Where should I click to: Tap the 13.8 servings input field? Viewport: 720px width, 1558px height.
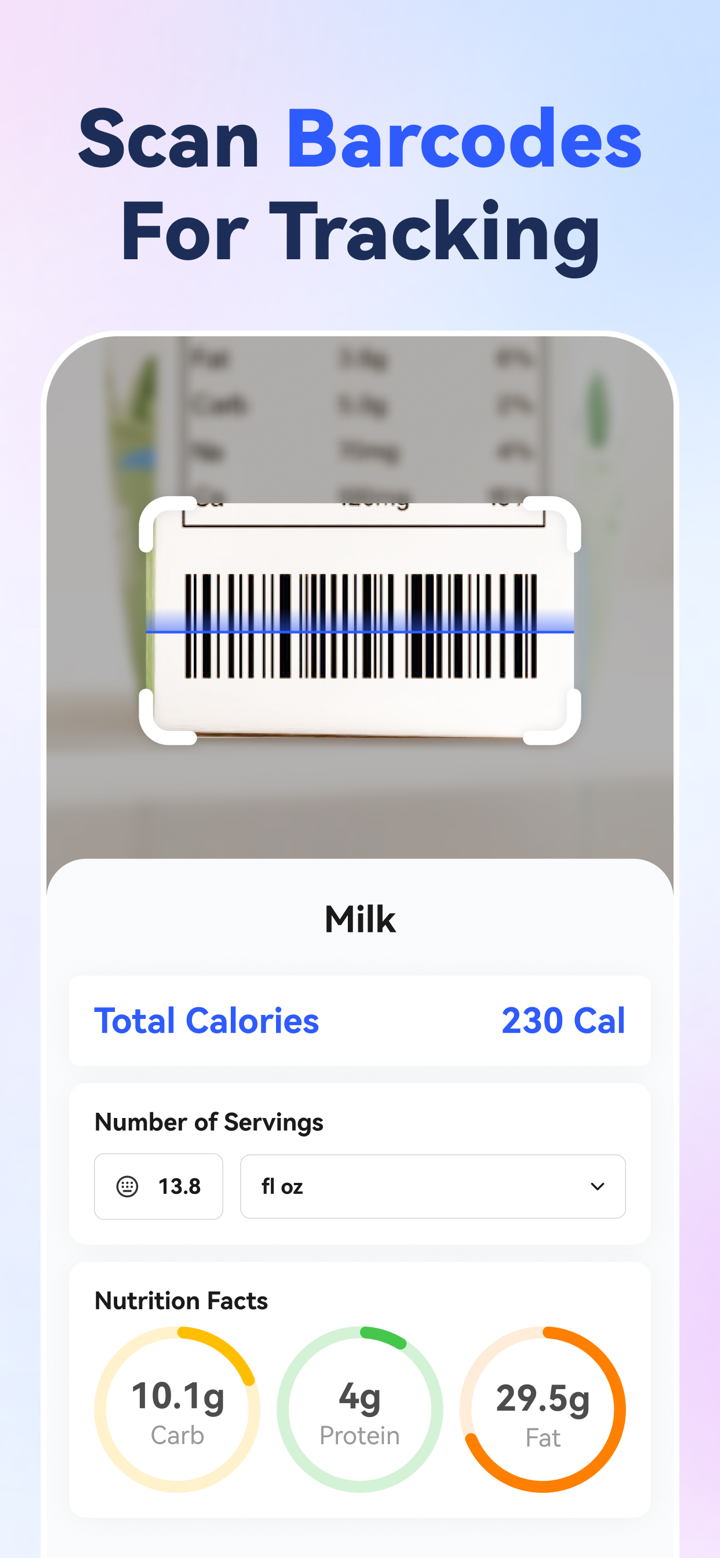point(158,1186)
